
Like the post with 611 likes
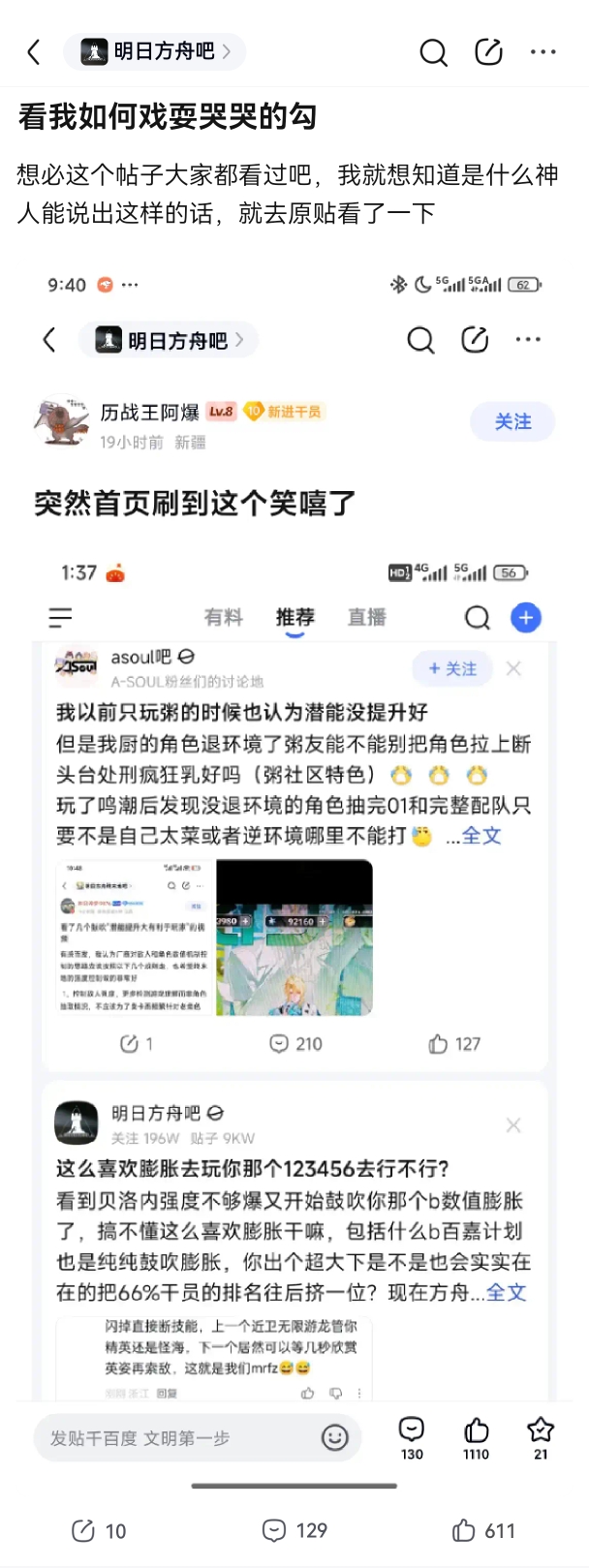coord(483,1530)
